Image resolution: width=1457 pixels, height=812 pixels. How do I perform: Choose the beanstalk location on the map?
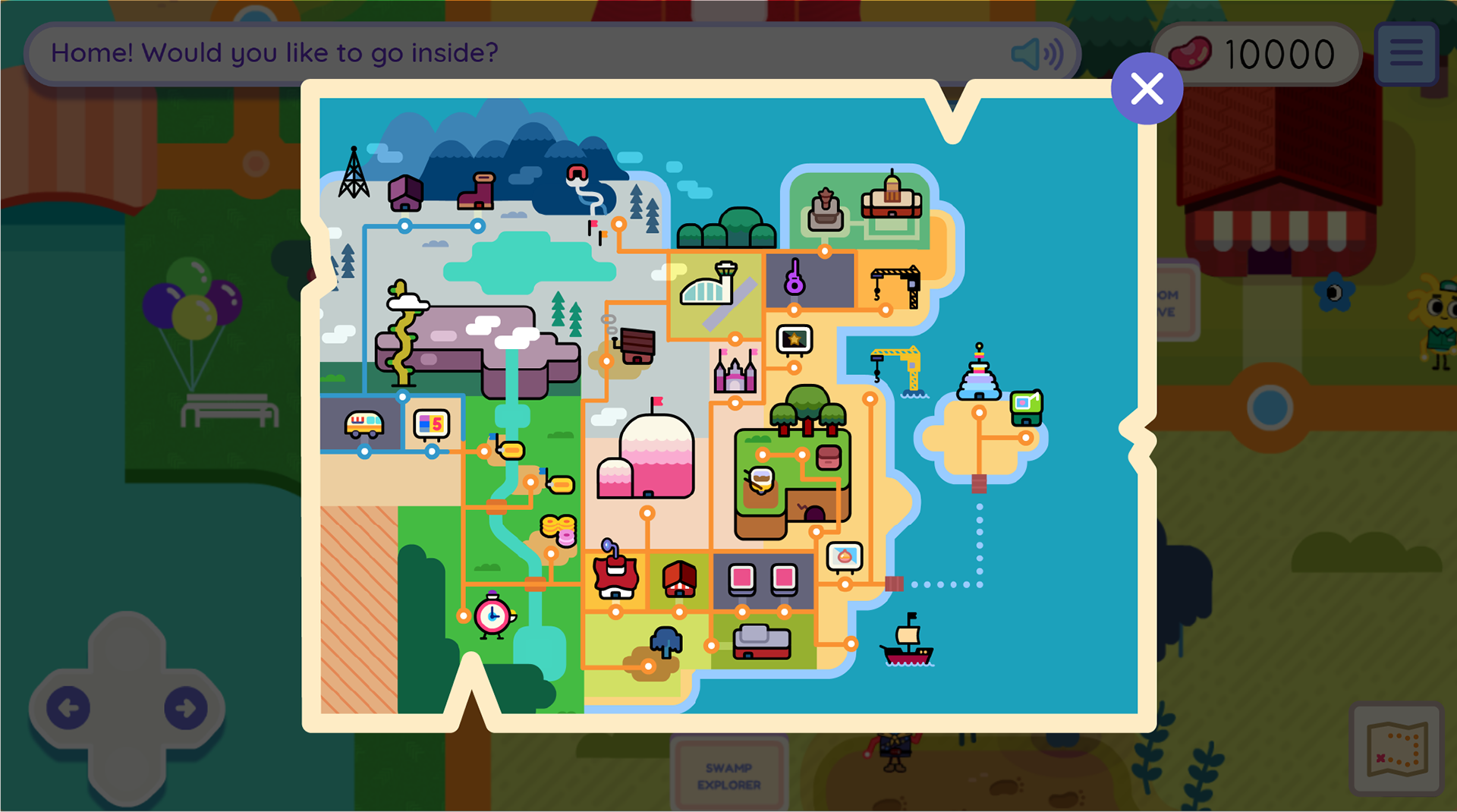click(403, 334)
